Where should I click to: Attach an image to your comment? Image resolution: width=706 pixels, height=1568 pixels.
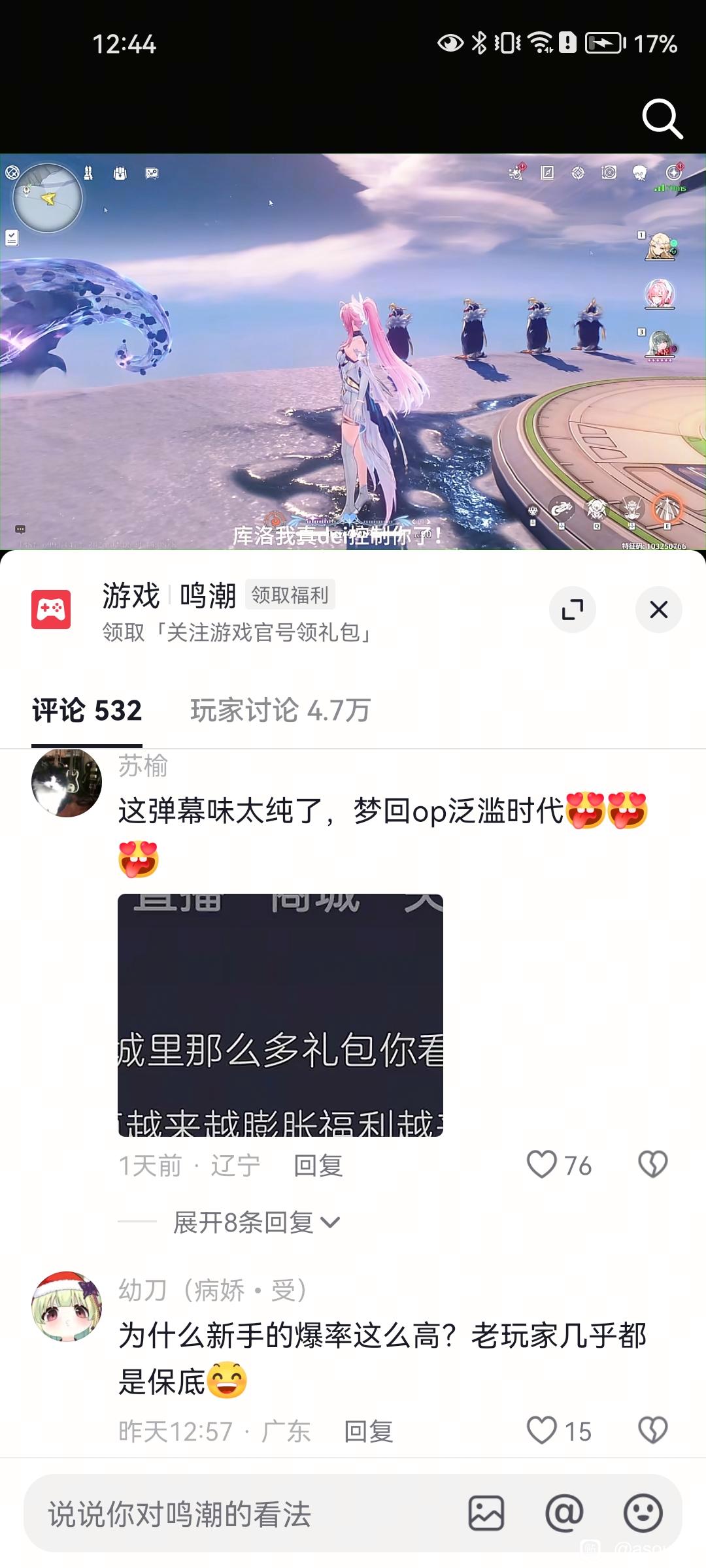[486, 1513]
